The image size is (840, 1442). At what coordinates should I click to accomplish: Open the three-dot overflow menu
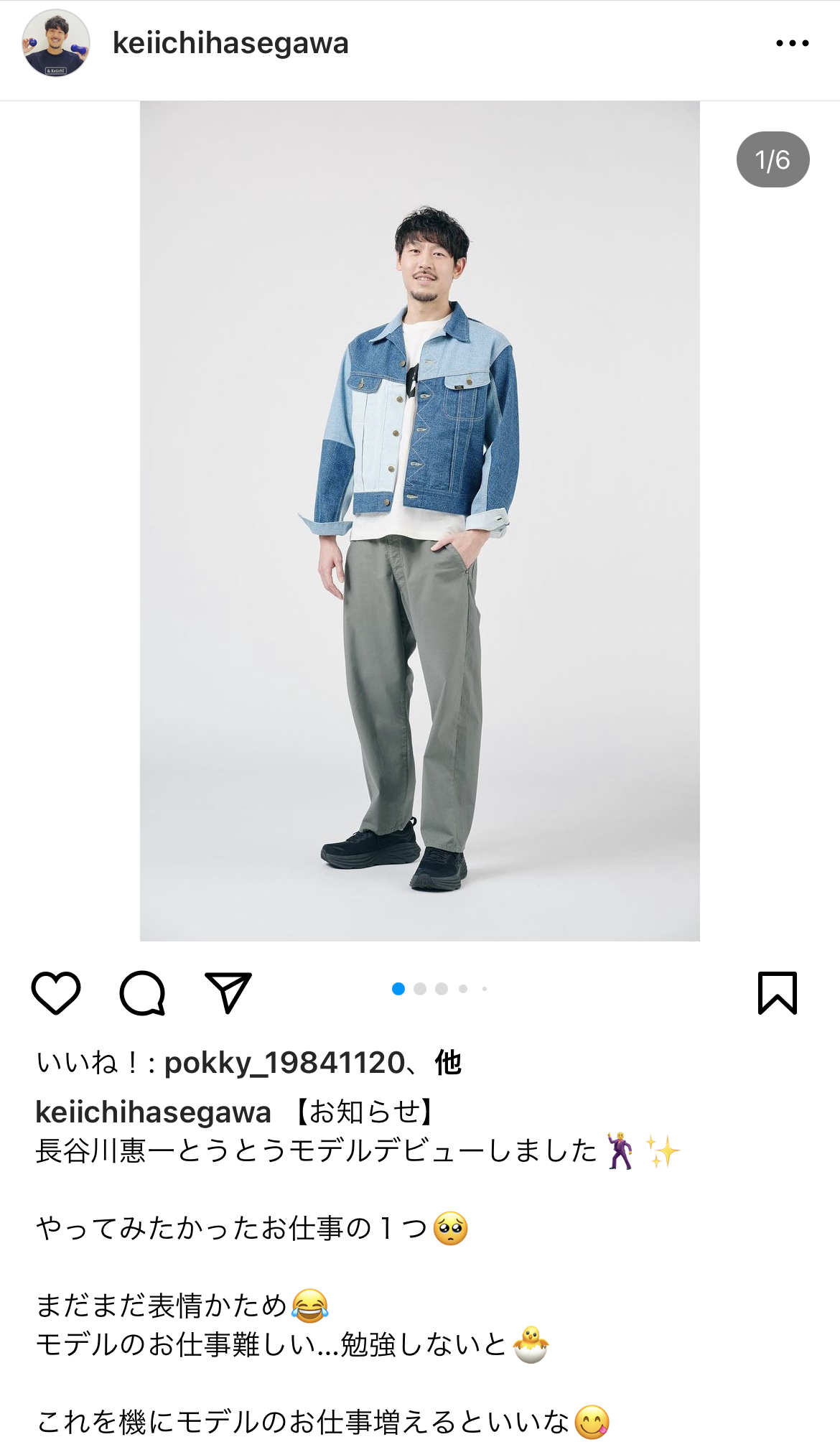click(792, 44)
